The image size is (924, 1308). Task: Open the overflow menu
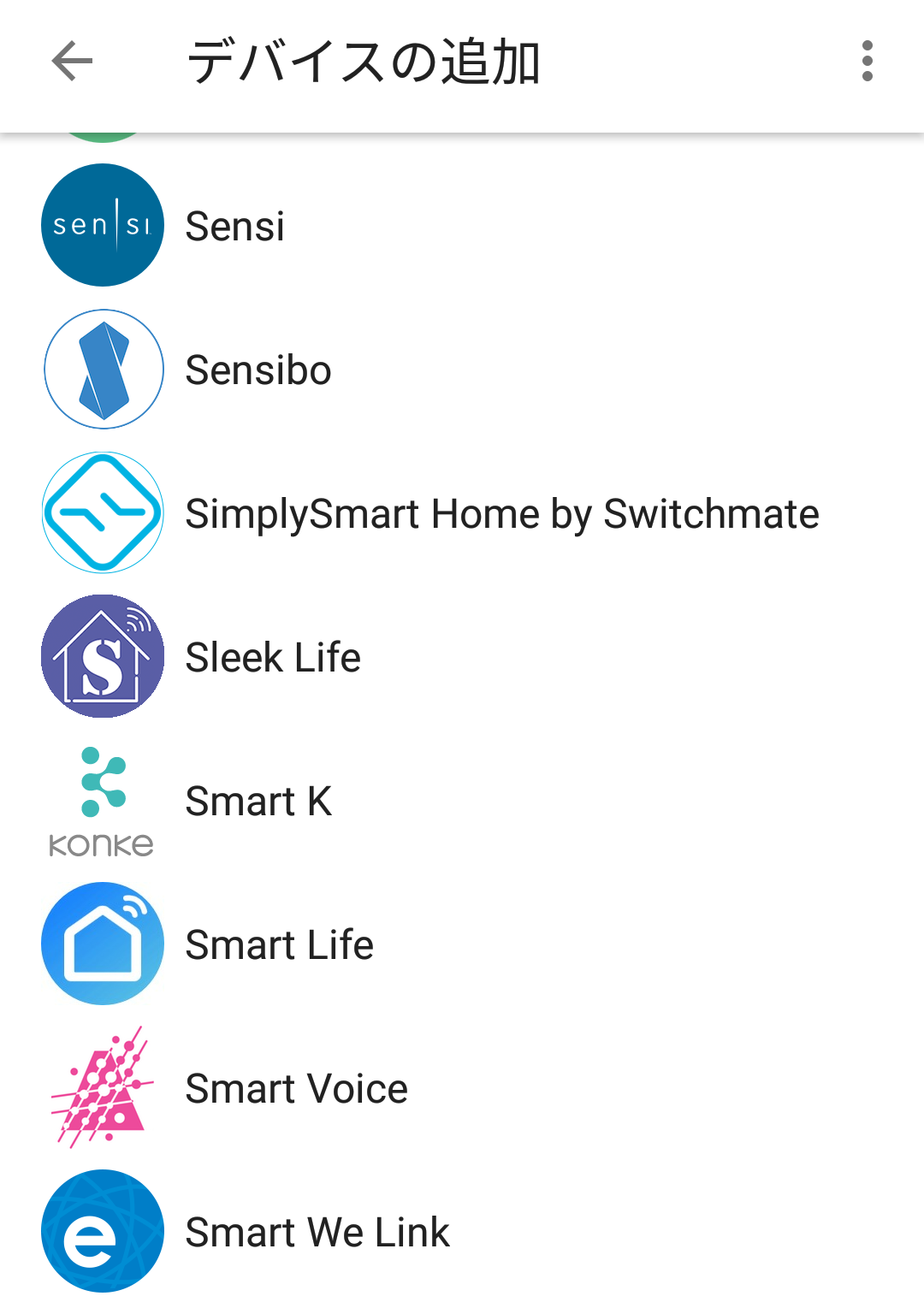tap(867, 62)
